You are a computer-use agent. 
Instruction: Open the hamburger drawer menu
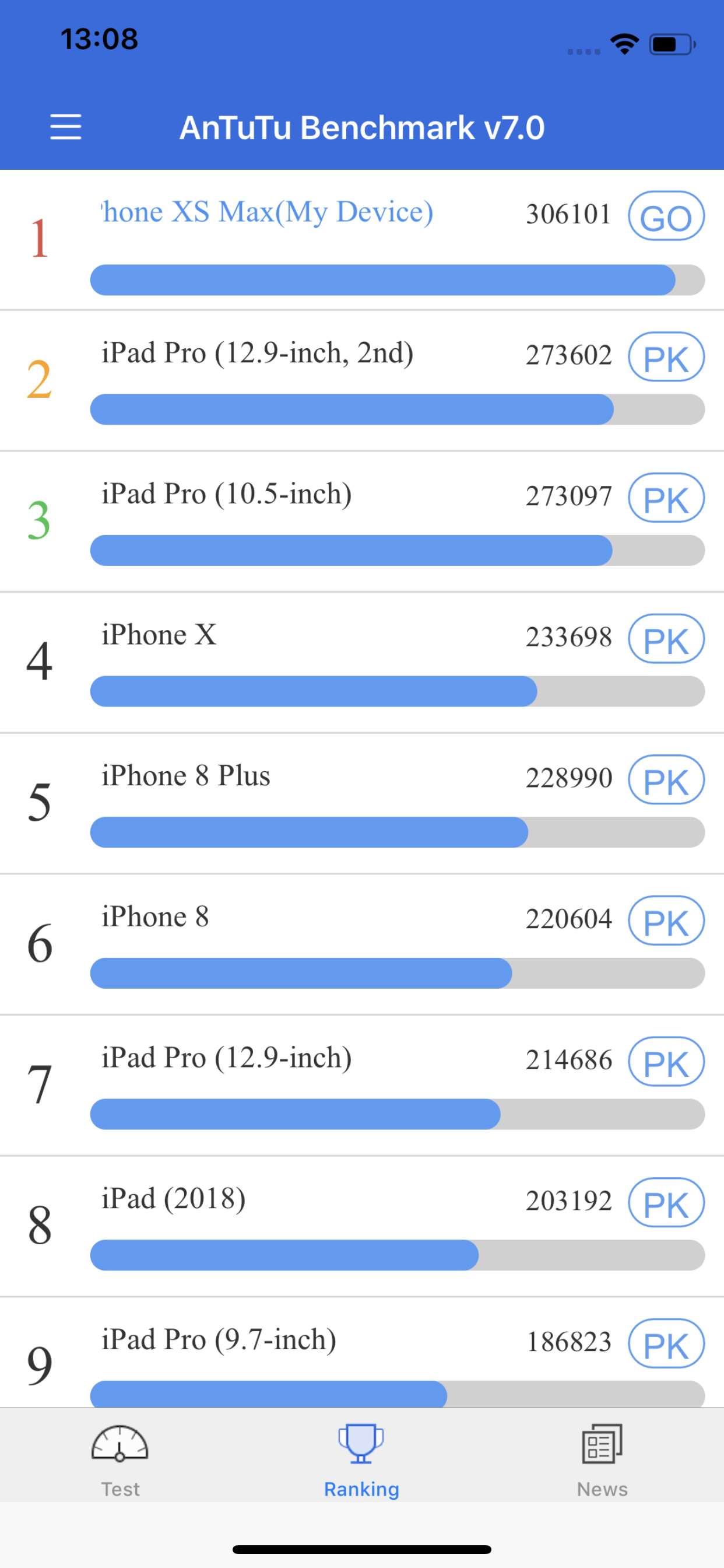pos(66,127)
